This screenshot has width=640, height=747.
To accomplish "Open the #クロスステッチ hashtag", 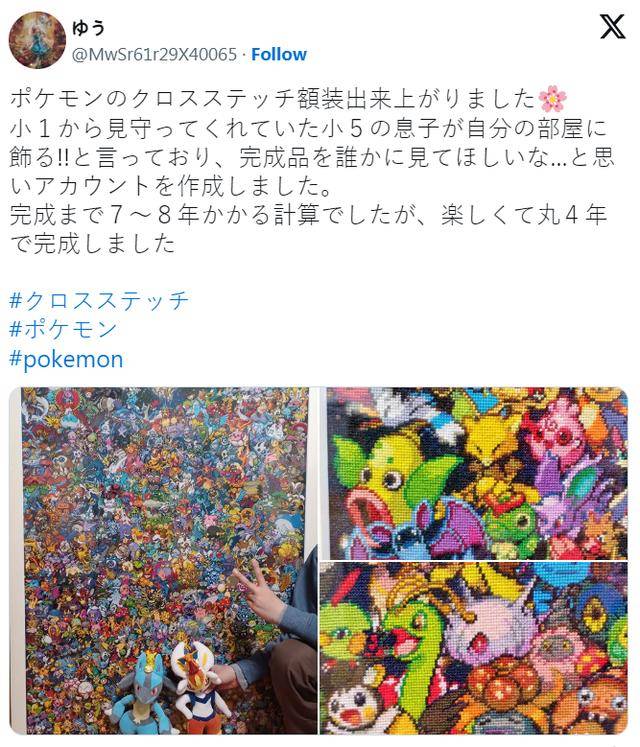I will (x=99, y=300).
